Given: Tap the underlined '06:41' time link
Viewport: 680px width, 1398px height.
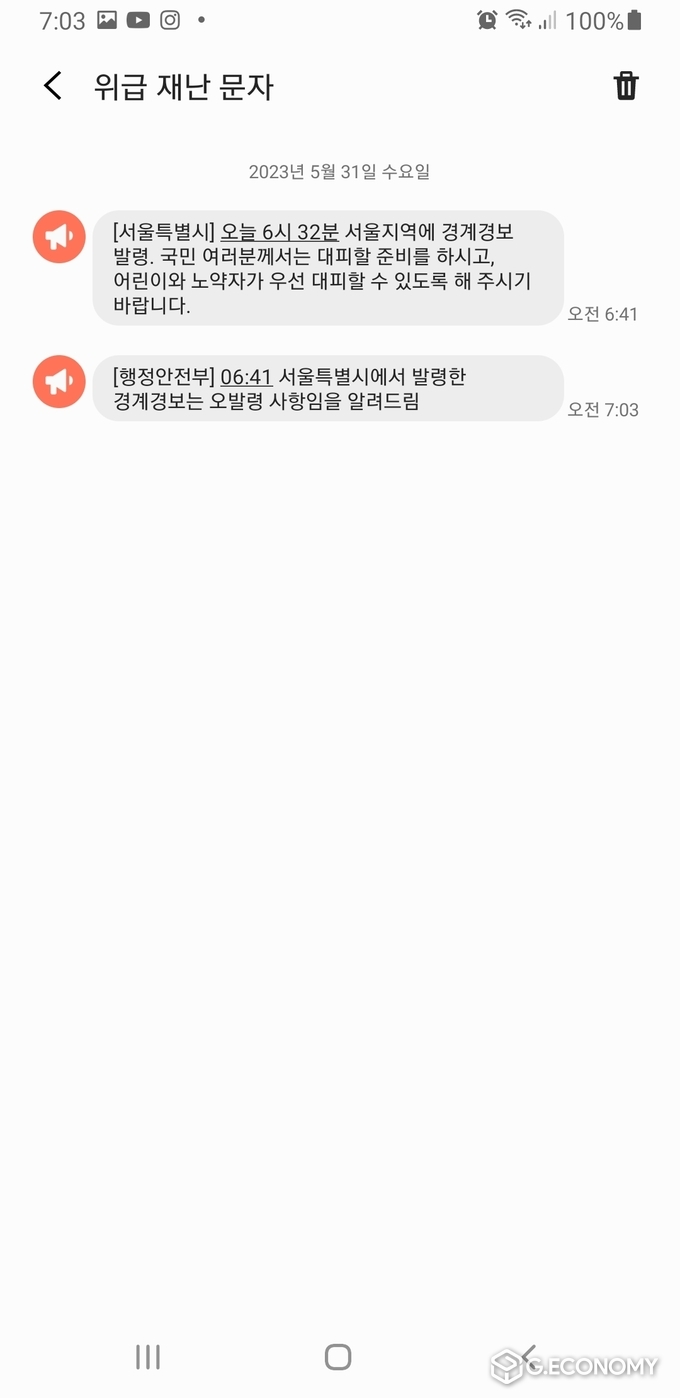Looking at the screenshot, I should click(246, 377).
